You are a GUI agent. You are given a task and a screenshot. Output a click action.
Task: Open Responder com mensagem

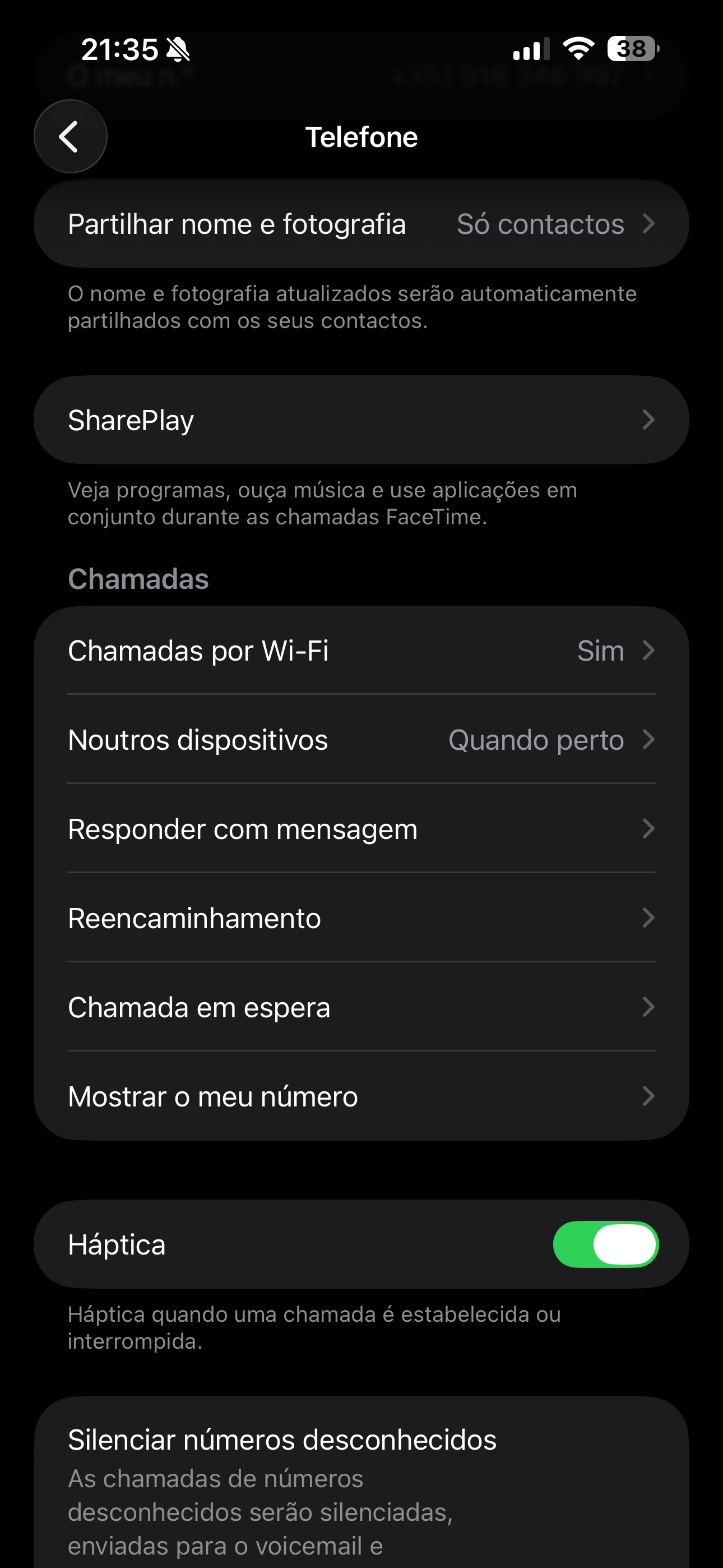pos(361,828)
